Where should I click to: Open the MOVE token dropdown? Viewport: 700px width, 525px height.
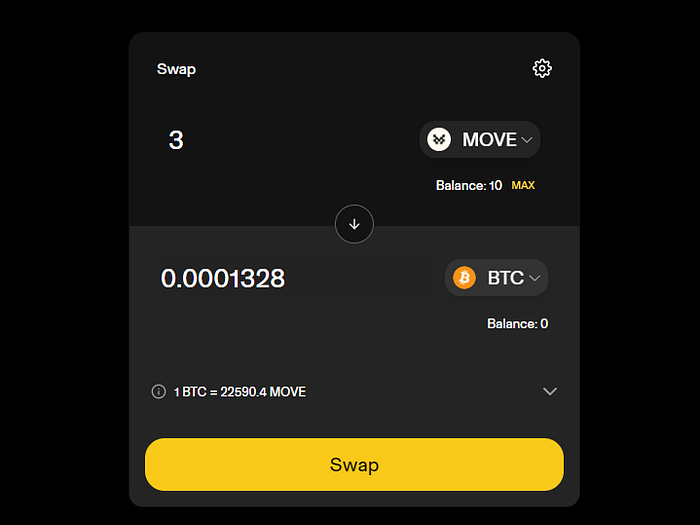click(x=480, y=140)
